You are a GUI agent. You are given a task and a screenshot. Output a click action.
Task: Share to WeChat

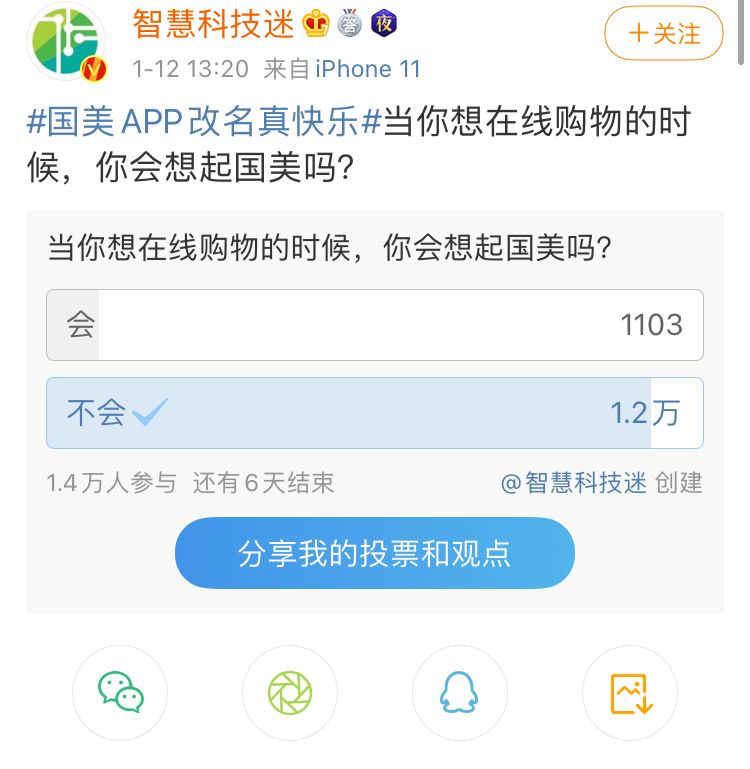pos(120,693)
